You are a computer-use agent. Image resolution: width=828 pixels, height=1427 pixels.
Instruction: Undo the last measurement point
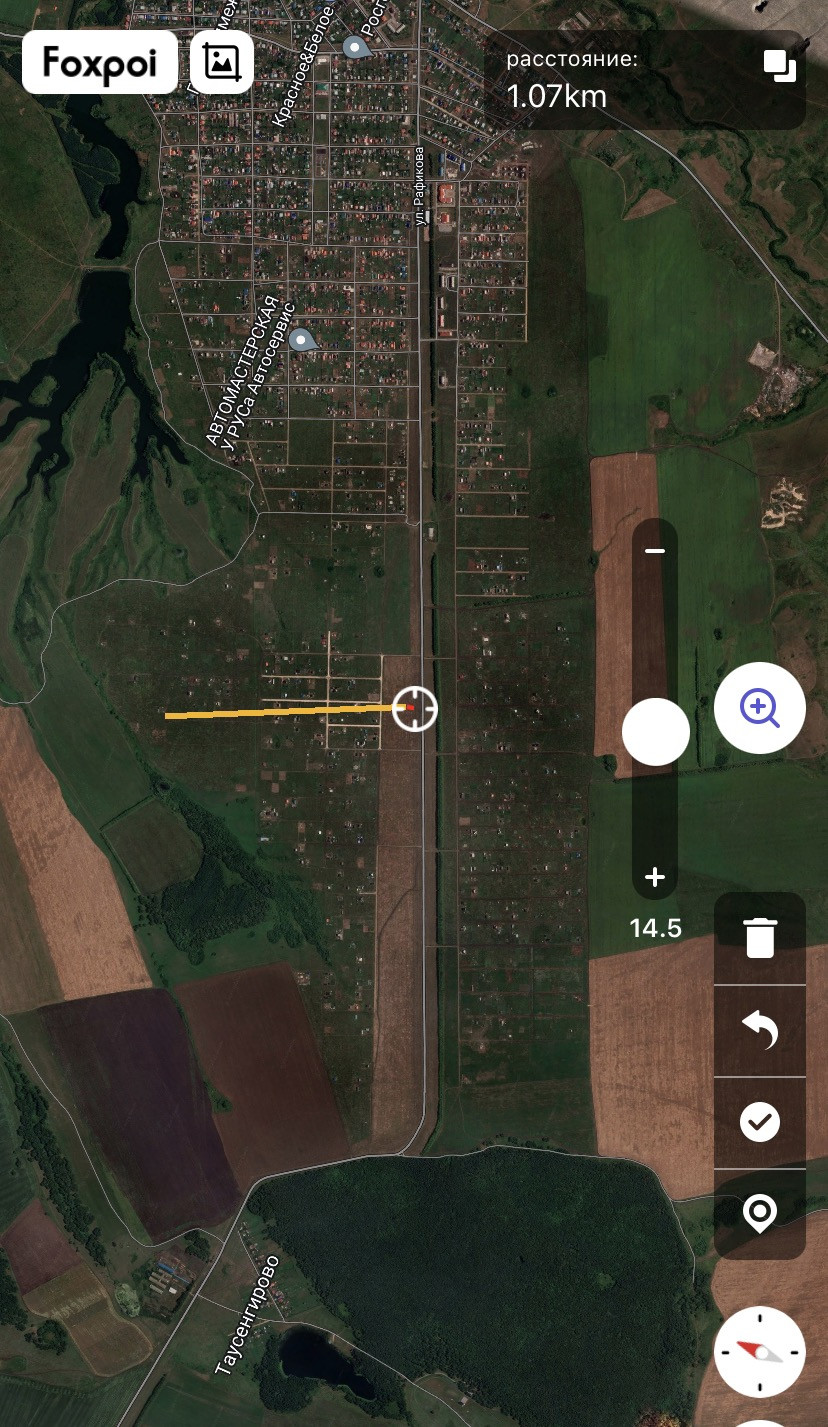click(760, 1030)
